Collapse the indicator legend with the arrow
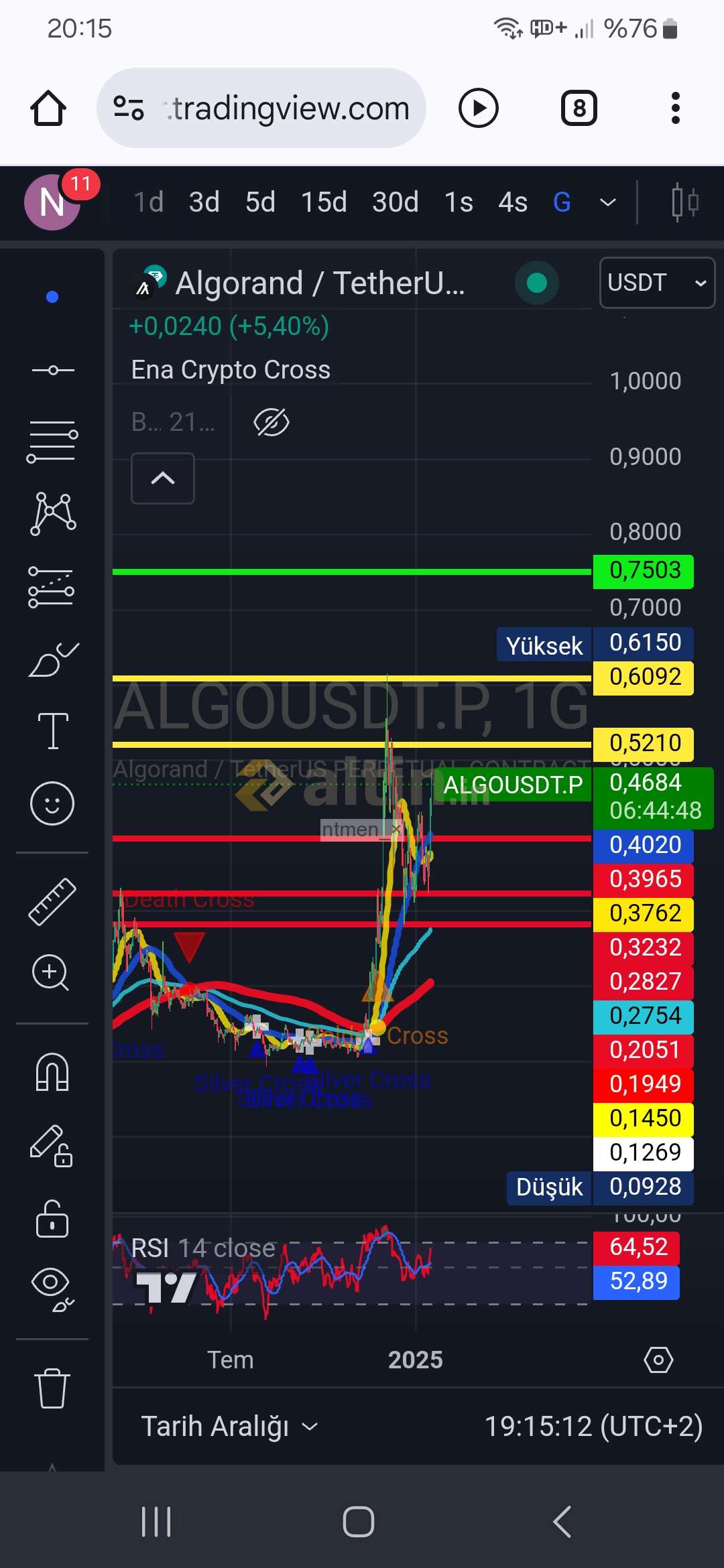 (x=163, y=478)
